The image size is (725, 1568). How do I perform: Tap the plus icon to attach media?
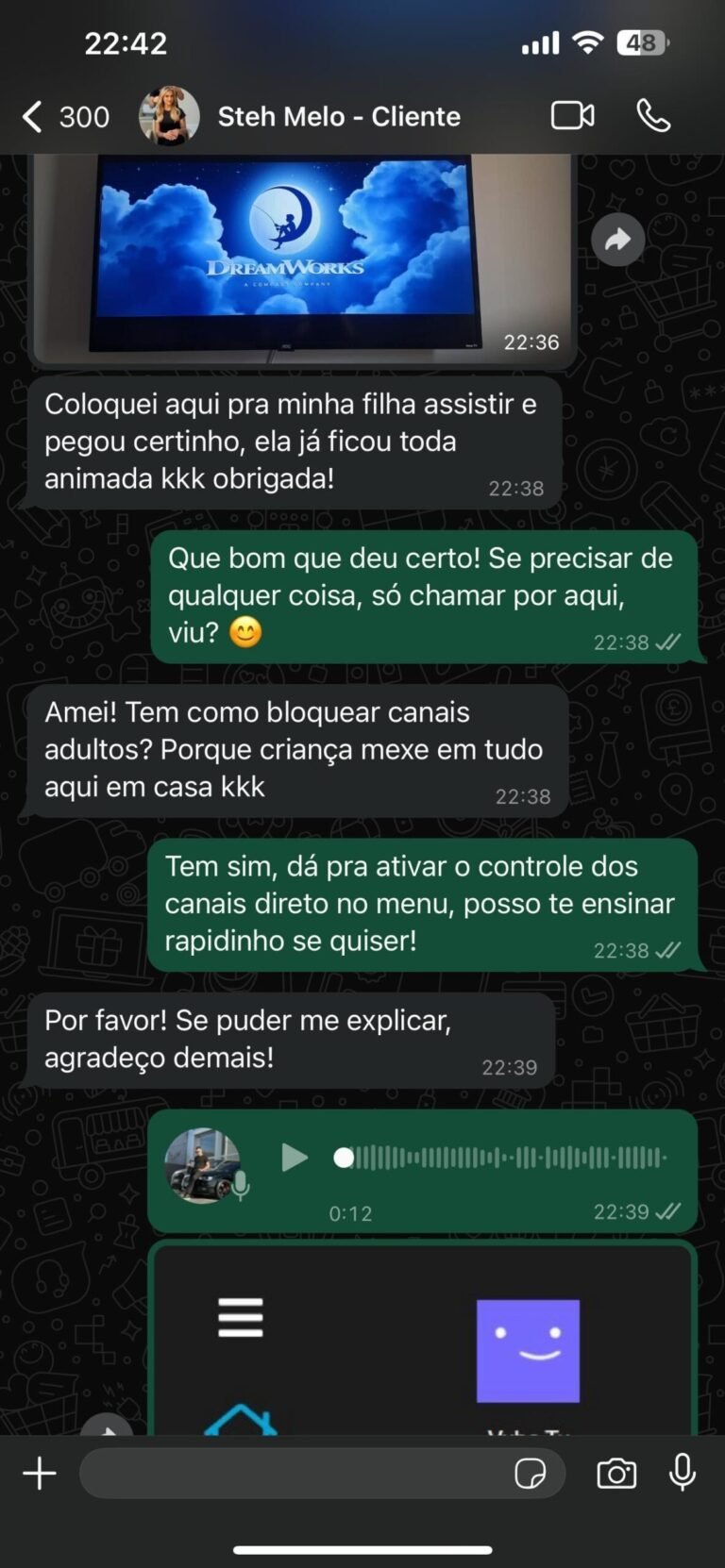point(39,1472)
